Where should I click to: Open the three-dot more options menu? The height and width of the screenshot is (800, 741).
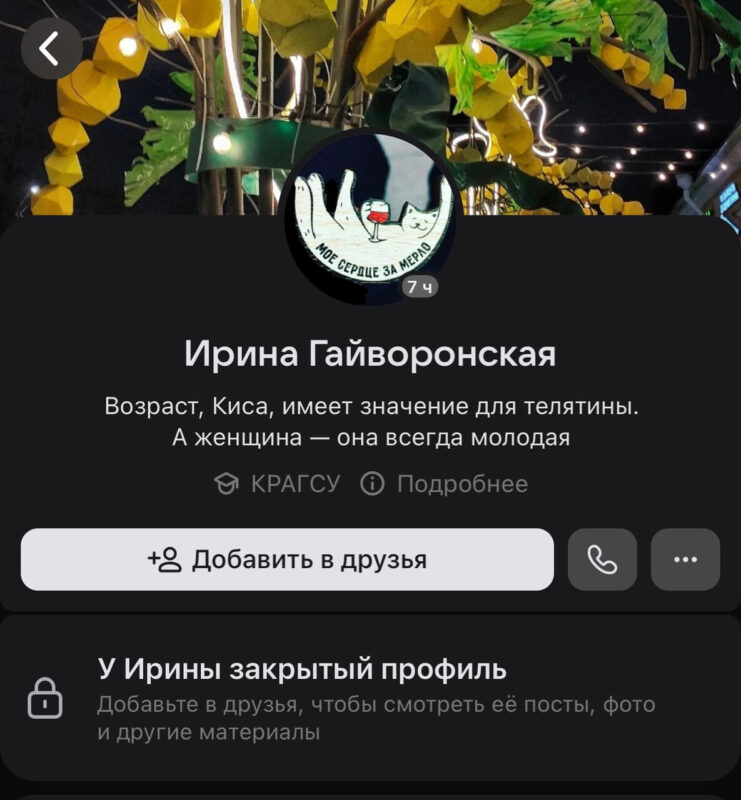685,560
